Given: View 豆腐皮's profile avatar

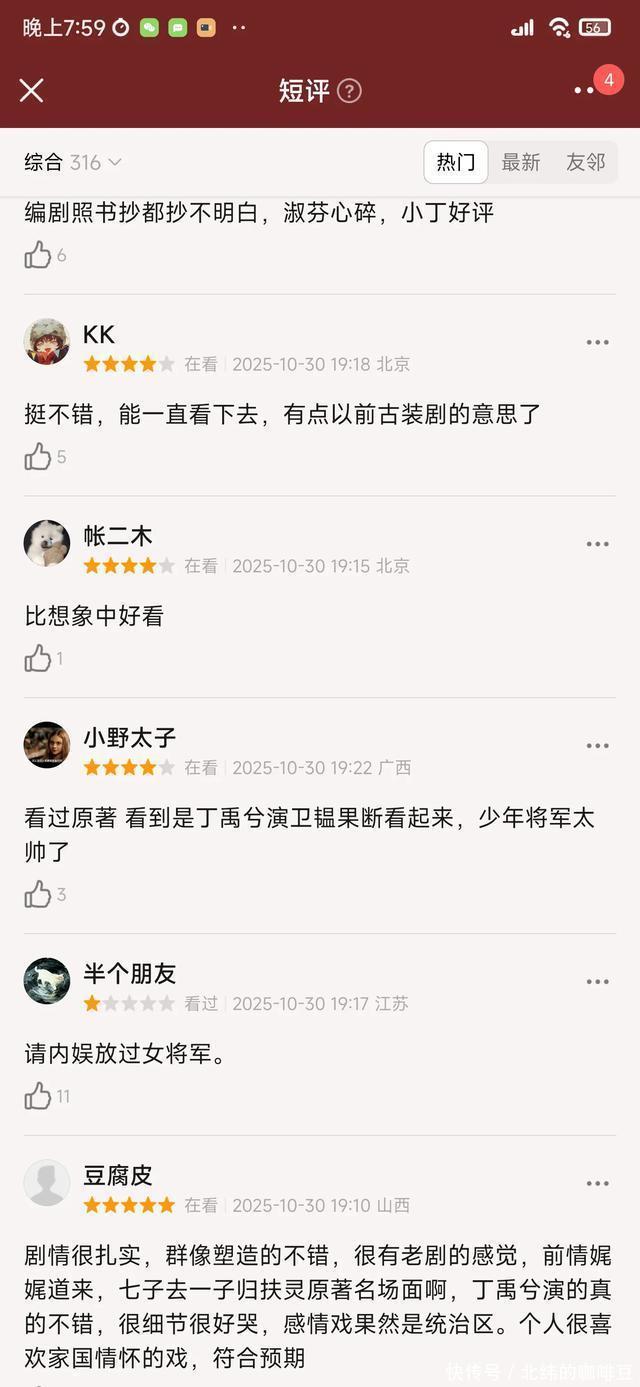Looking at the screenshot, I should [47, 1183].
